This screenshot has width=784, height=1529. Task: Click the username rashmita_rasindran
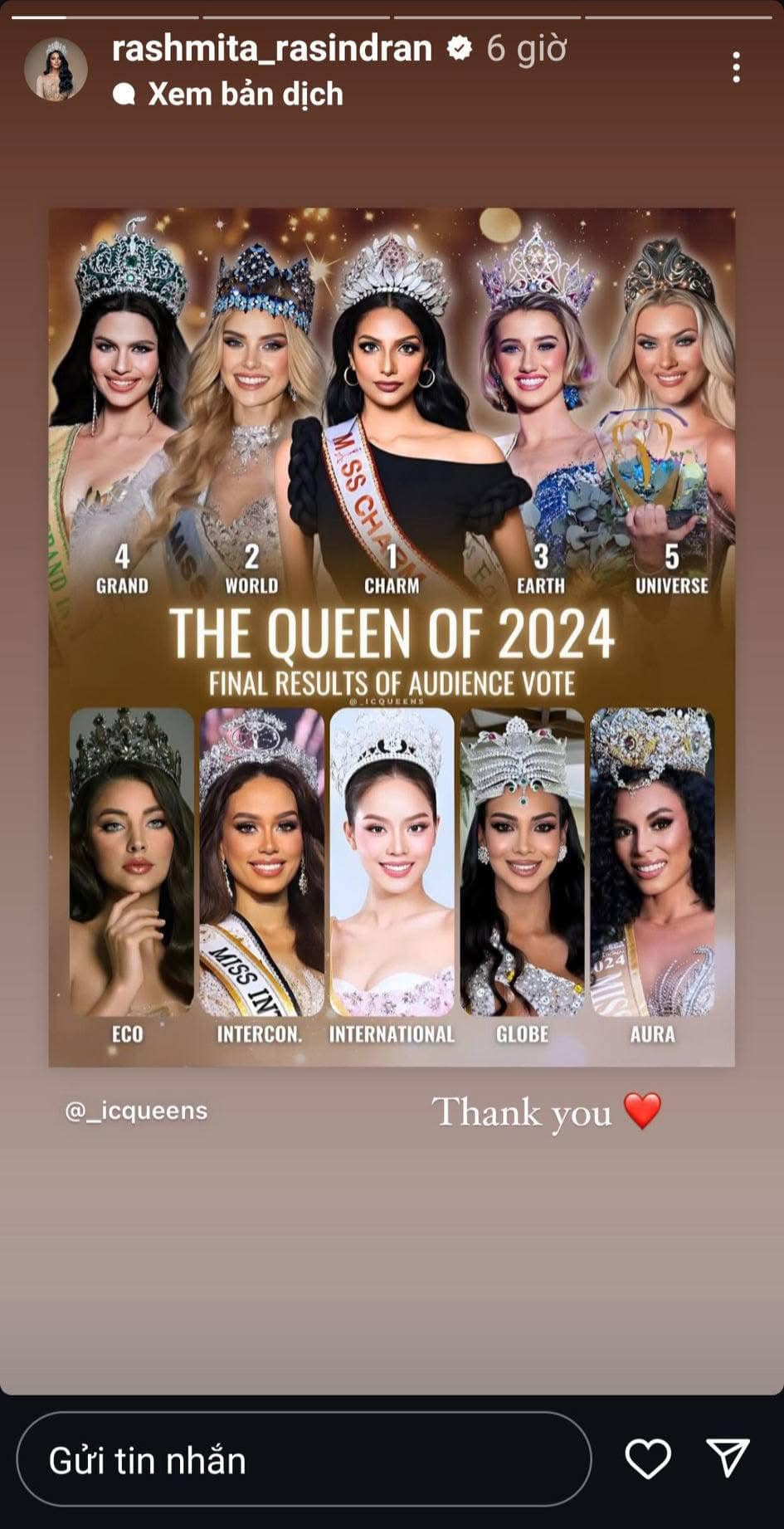tap(275, 49)
